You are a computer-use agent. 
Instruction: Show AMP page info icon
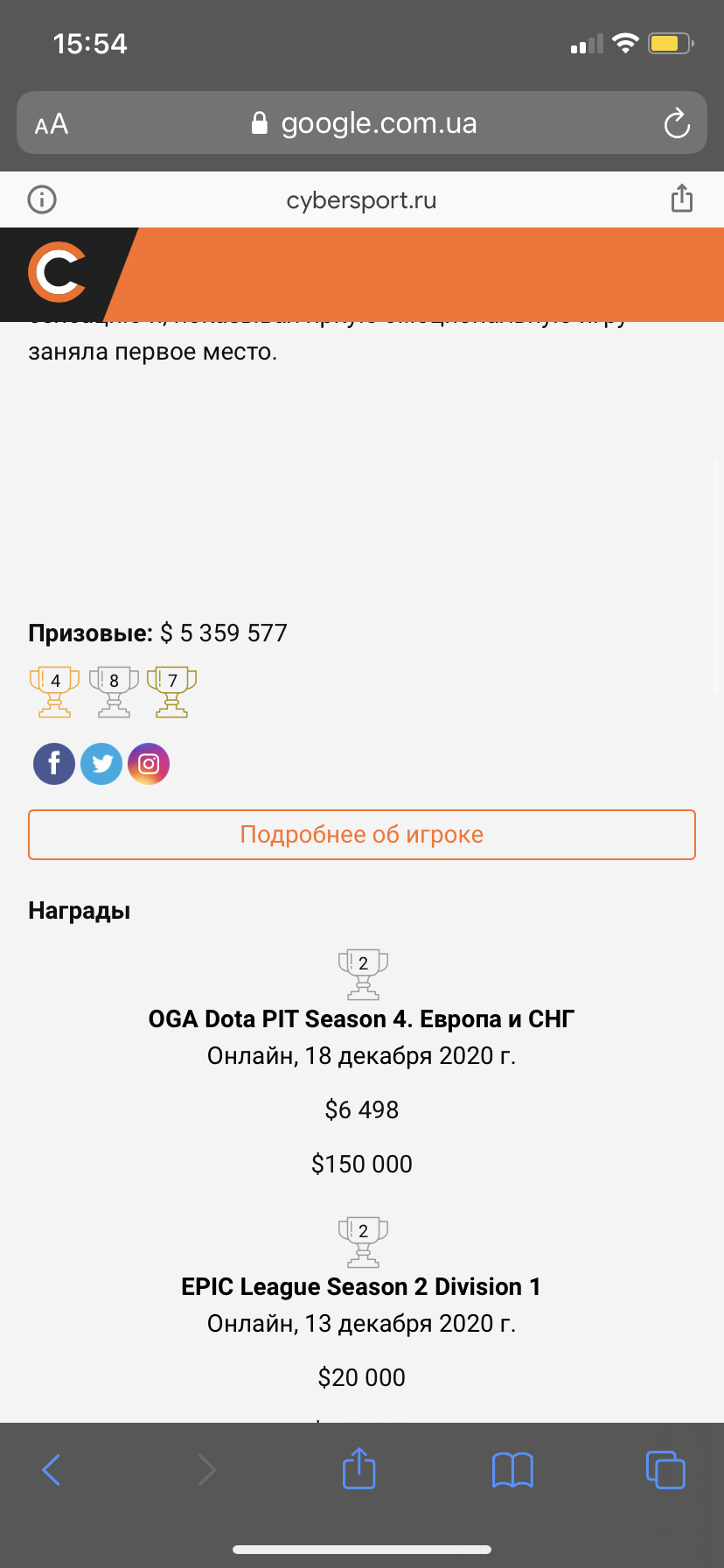[42, 199]
